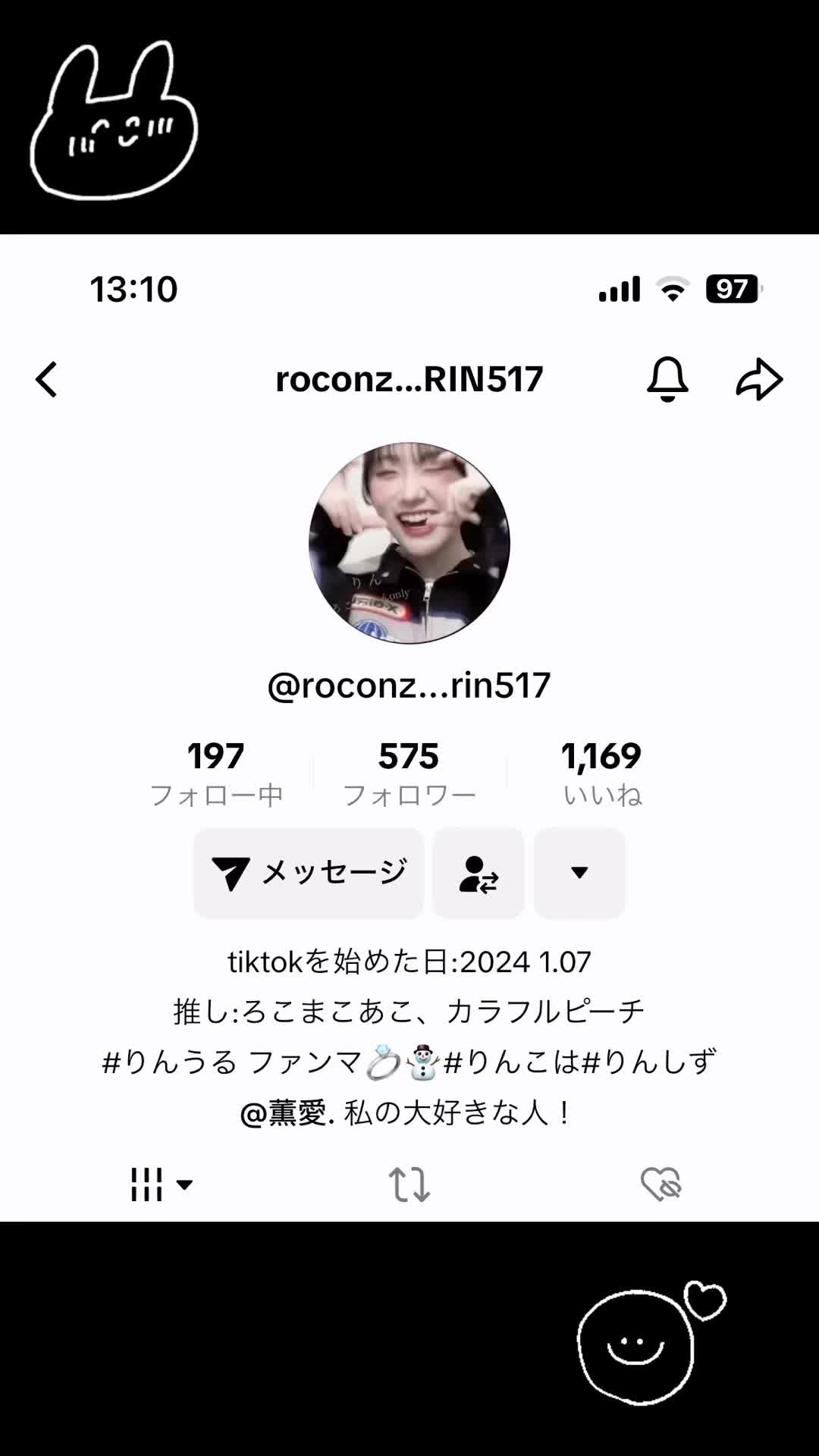This screenshot has width=819, height=1456.
Task: Open the notification bell for this profile
Action: pos(667,379)
